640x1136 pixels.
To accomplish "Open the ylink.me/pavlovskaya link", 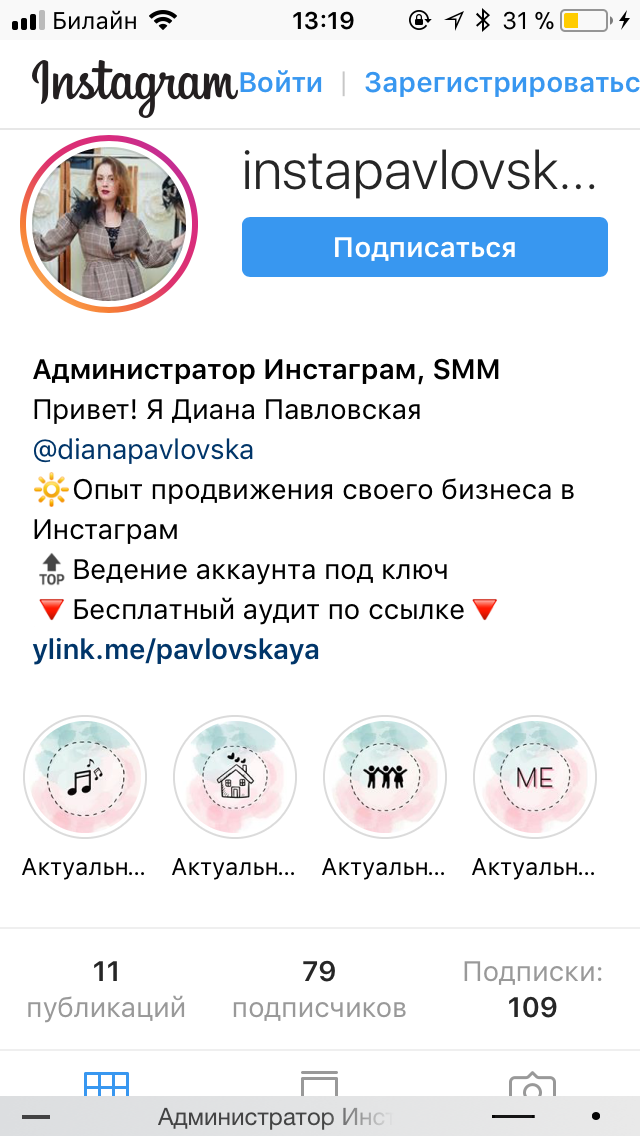I will (x=176, y=650).
